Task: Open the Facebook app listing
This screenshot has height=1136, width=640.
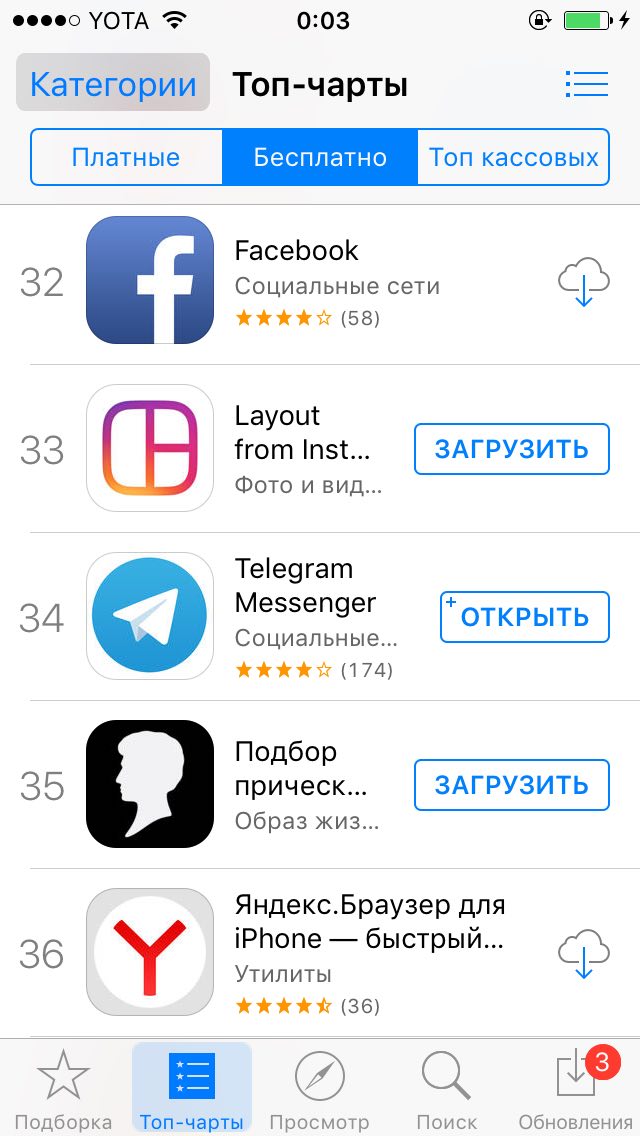Action: coord(296,250)
